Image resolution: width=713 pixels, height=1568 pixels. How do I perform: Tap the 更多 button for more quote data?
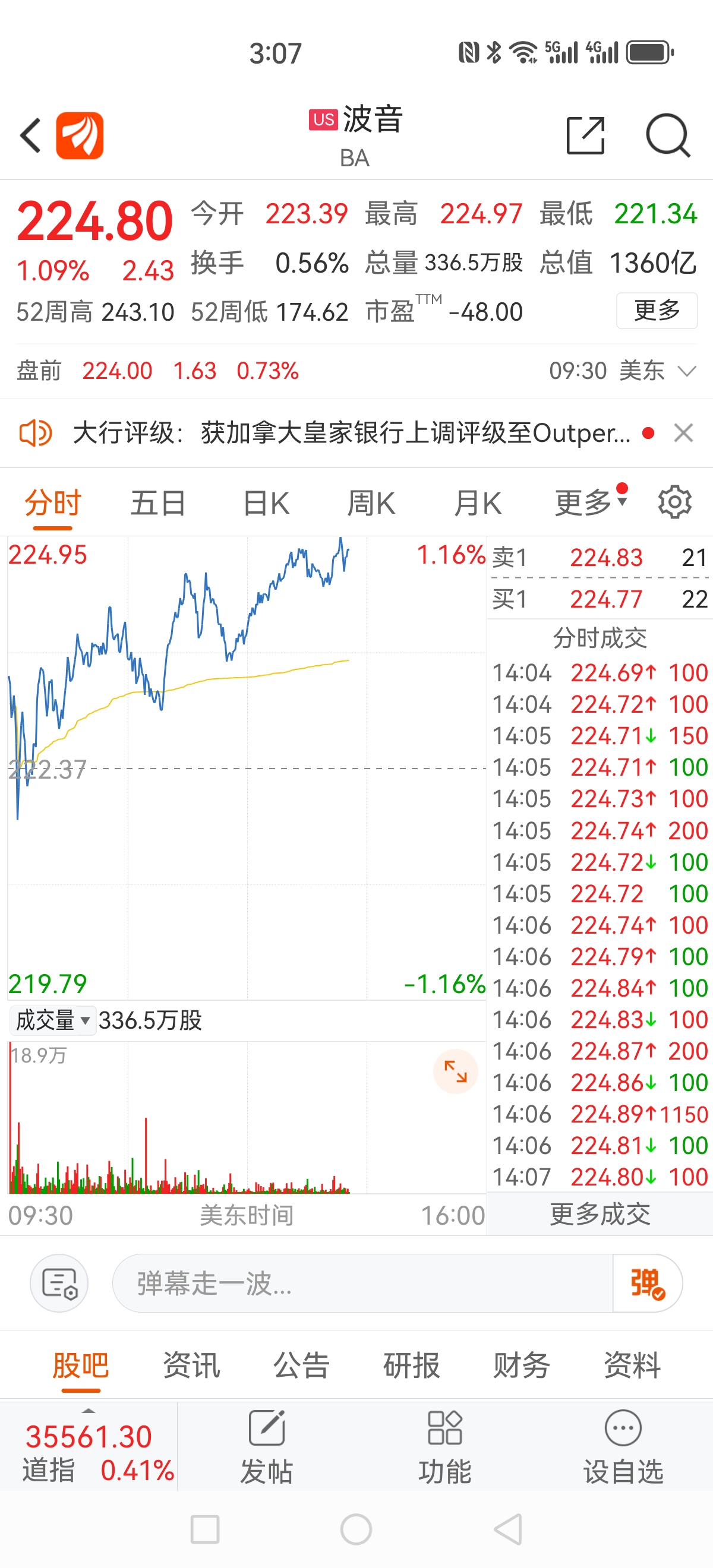click(657, 311)
